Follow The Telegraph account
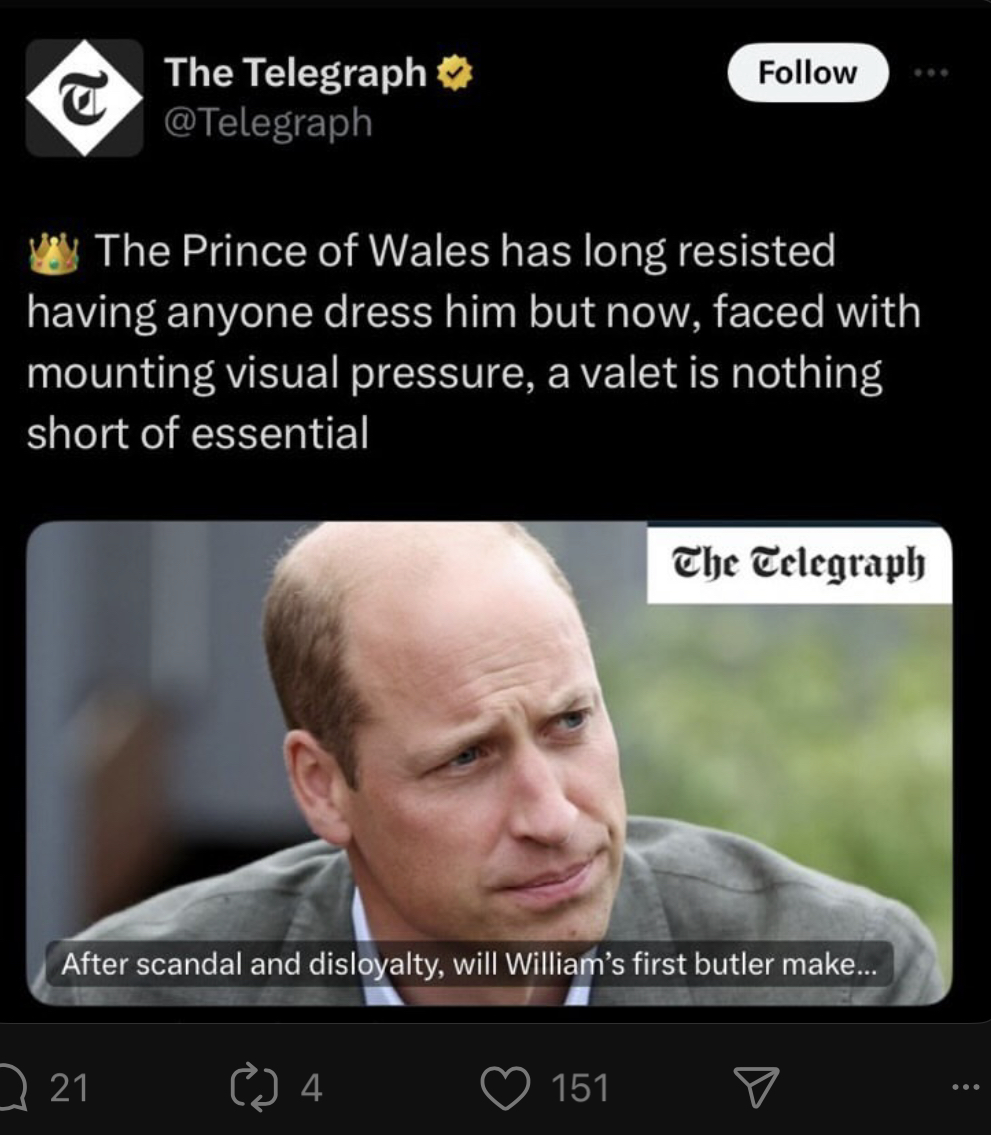Viewport: 991px width, 1135px height. point(807,73)
